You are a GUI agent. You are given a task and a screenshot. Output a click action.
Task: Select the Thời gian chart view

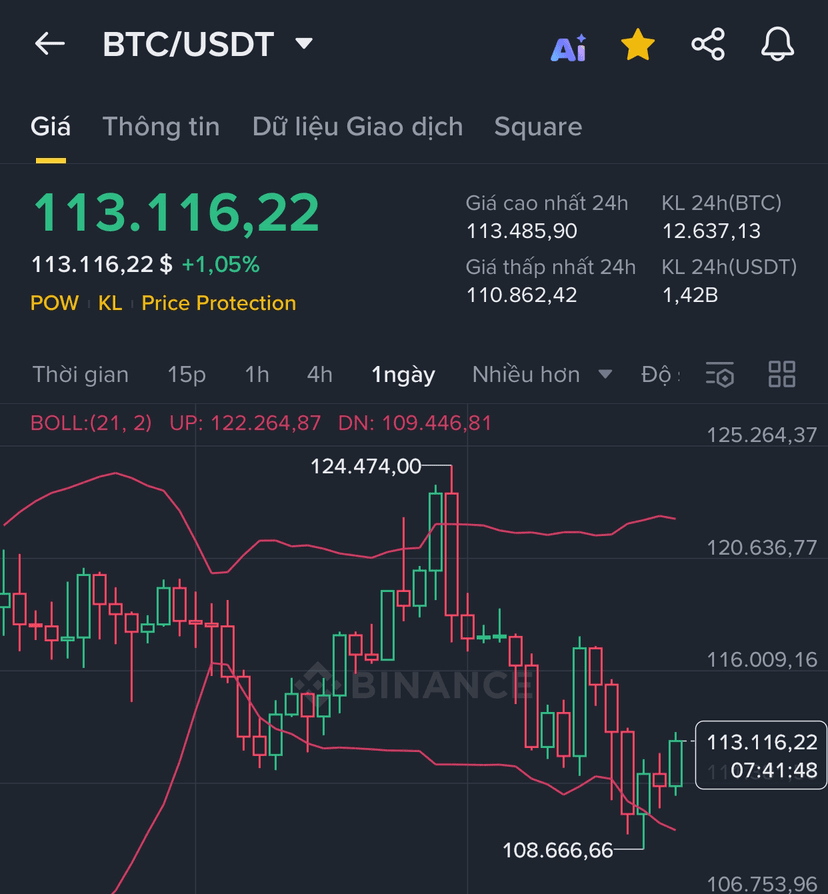[80, 375]
